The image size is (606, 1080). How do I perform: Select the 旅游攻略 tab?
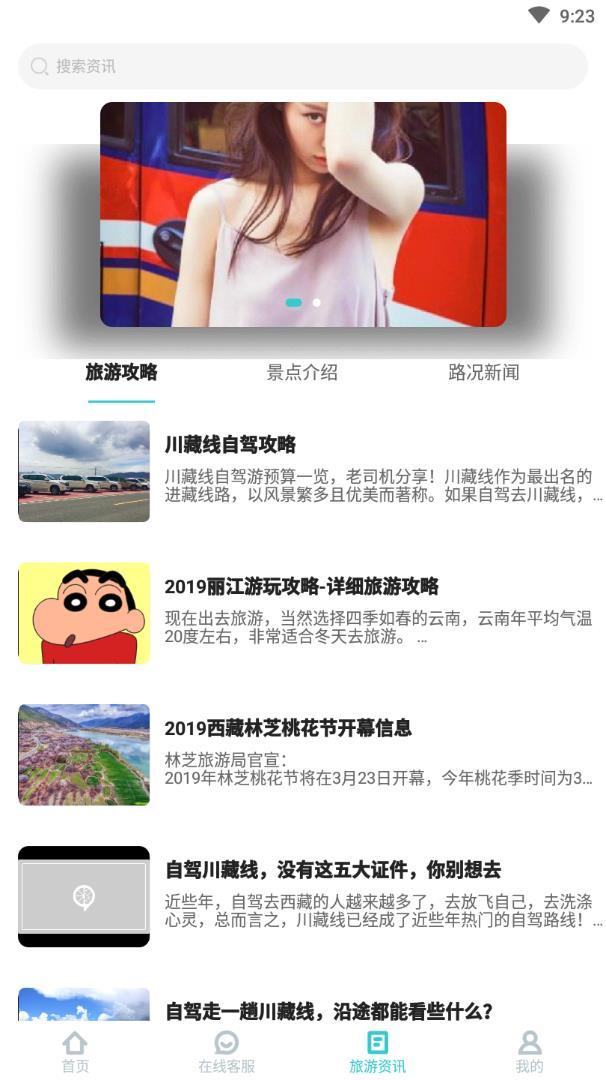coord(121,373)
